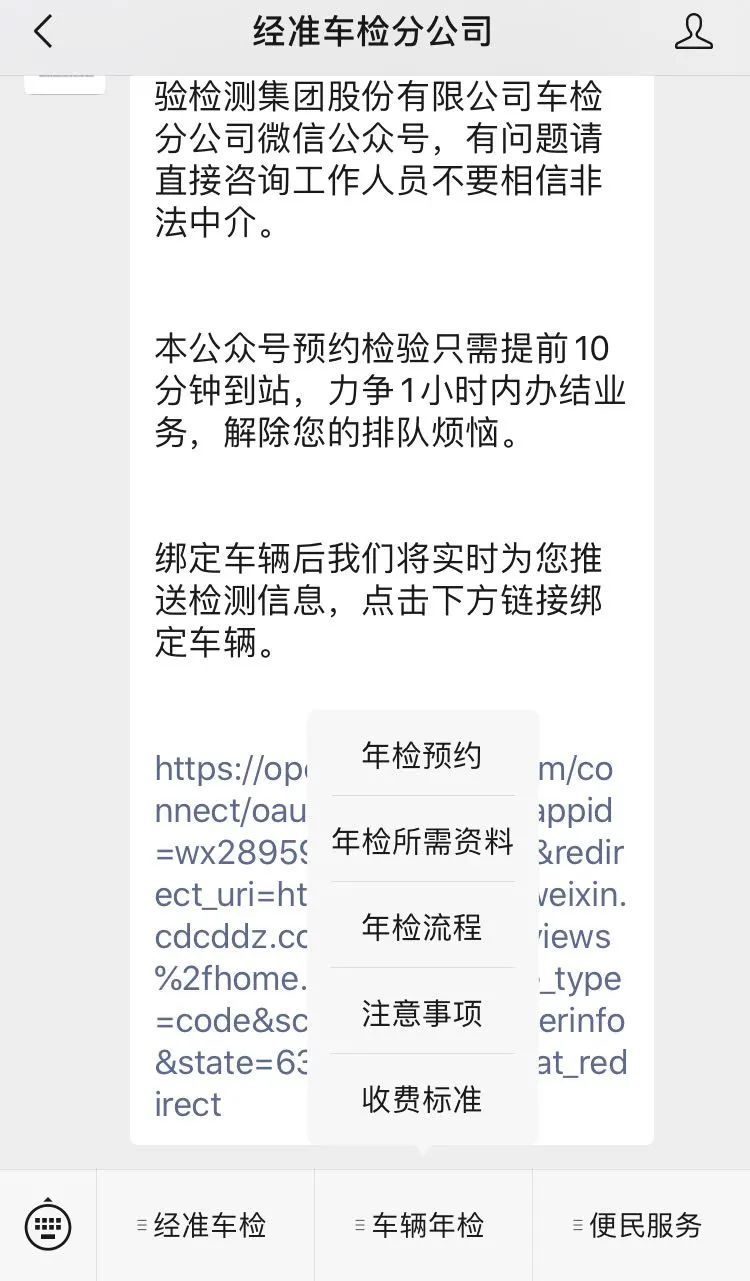View 收费标准 from the menu
The height and width of the screenshot is (1281, 750).
[422, 1099]
